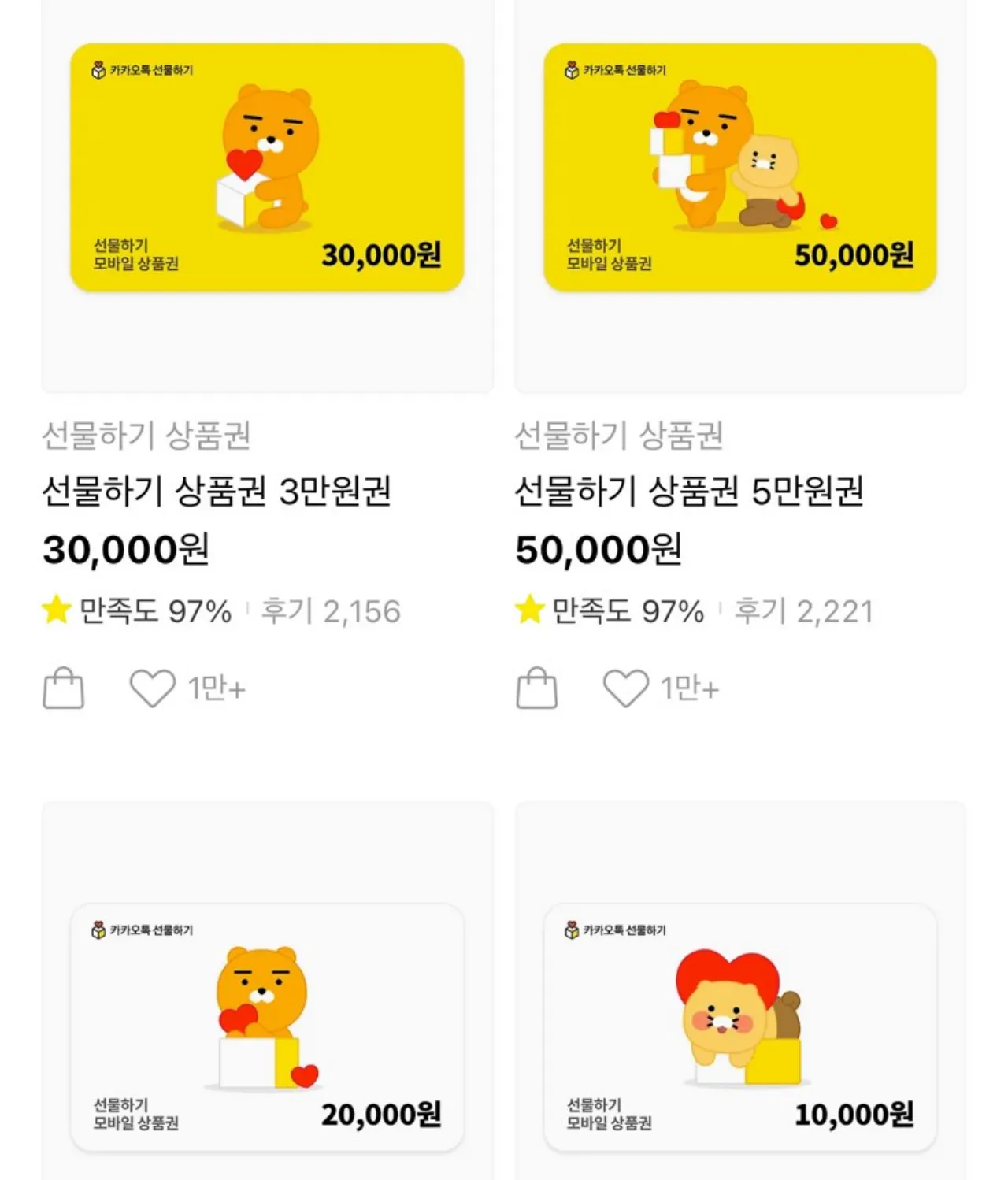Toggle the heart like on the 5만원권 product
Viewport: 1008px width, 1180px height.
626,687
